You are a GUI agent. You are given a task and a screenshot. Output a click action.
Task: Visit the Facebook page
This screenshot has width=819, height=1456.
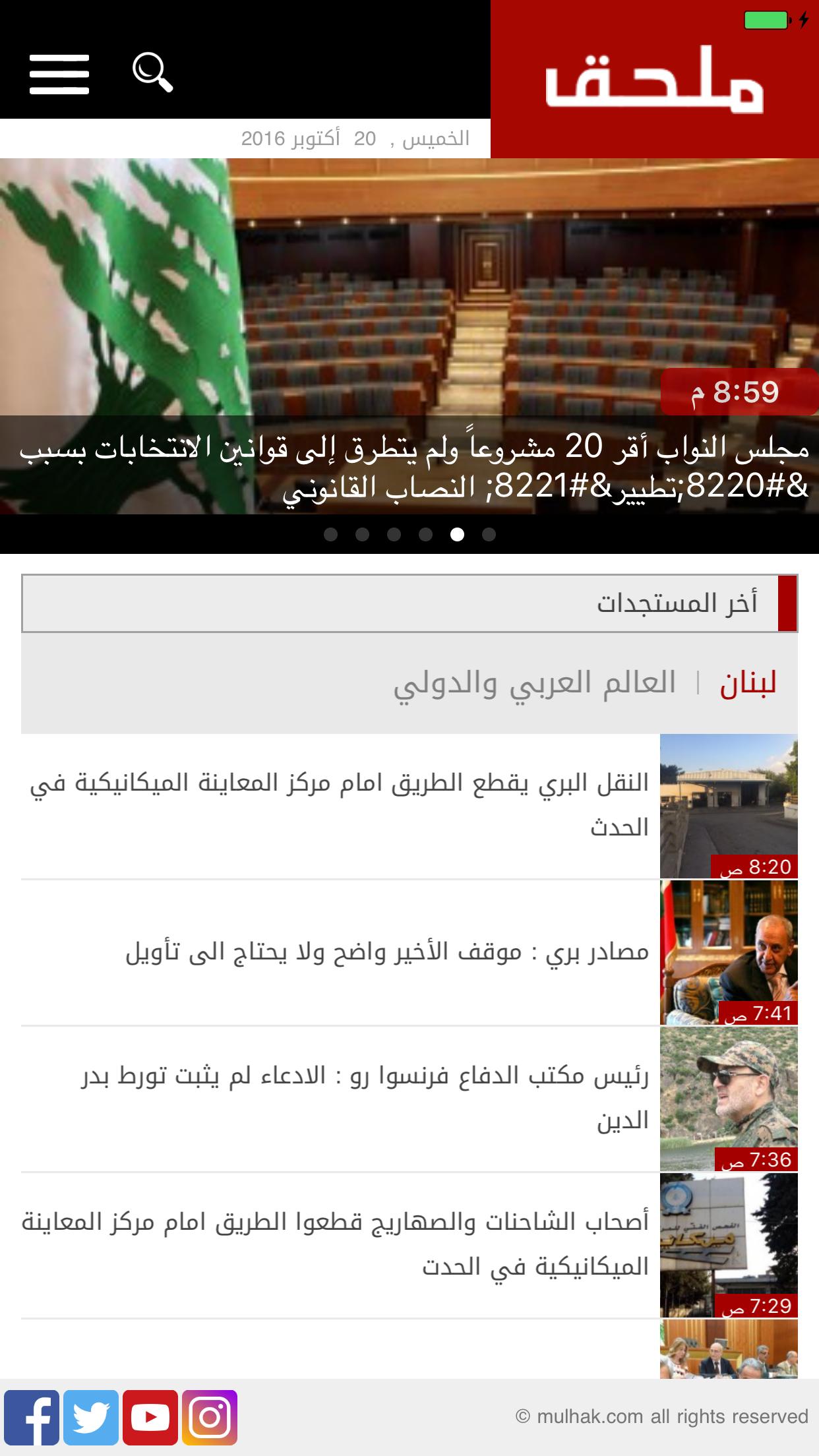pos(32,1417)
